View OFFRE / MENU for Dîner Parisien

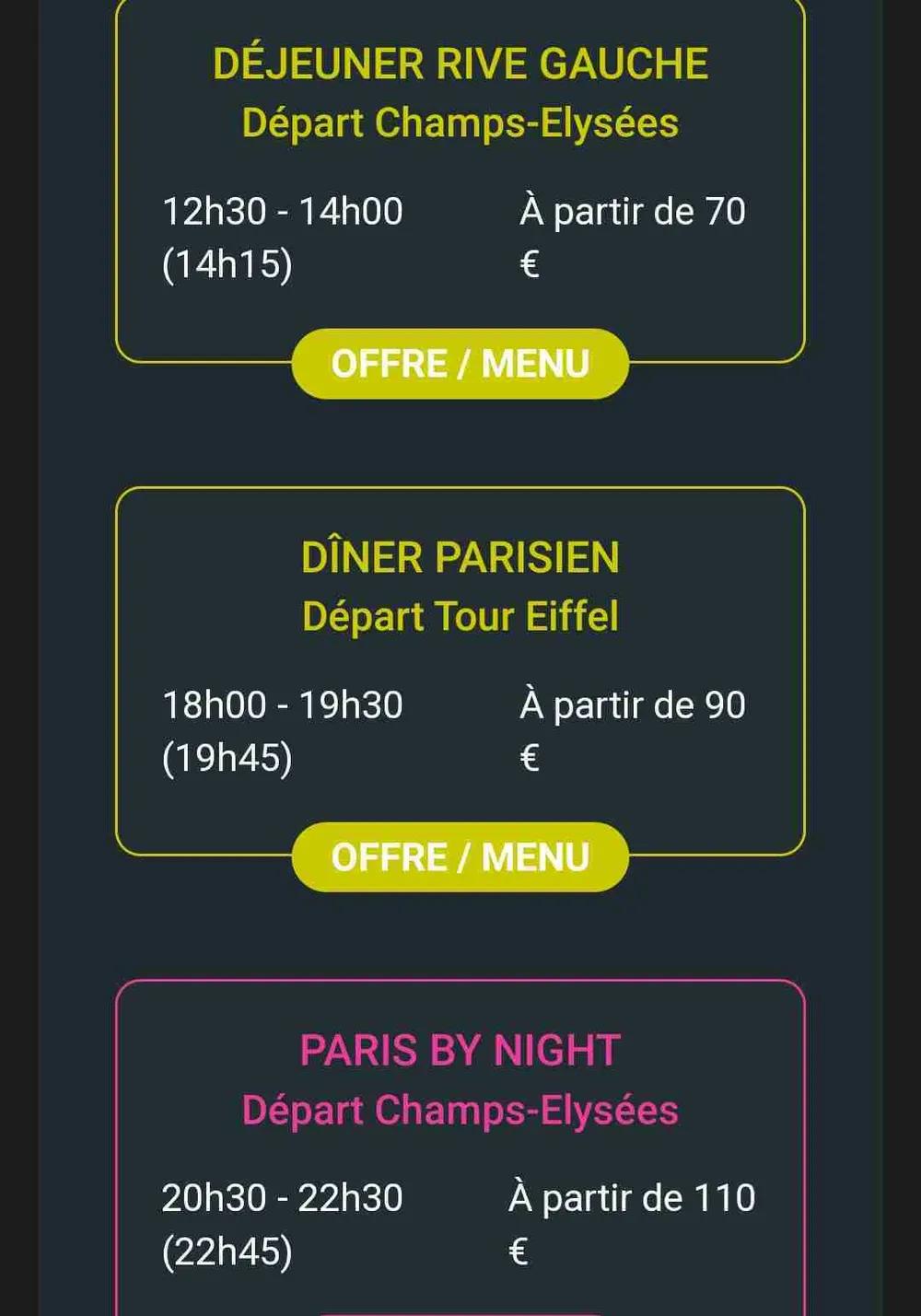click(x=460, y=857)
